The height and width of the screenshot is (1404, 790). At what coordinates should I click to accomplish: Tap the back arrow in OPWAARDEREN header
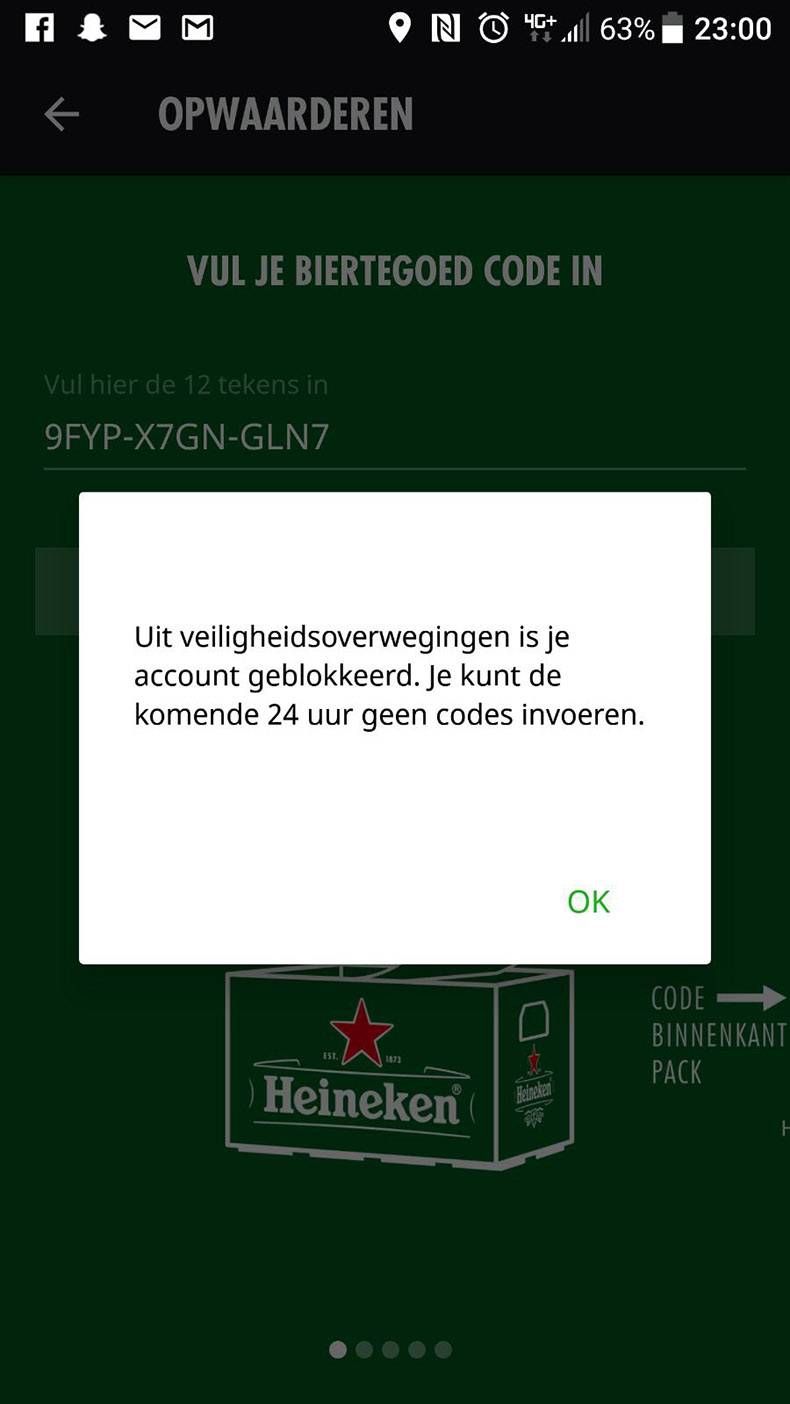click(60, 114)
